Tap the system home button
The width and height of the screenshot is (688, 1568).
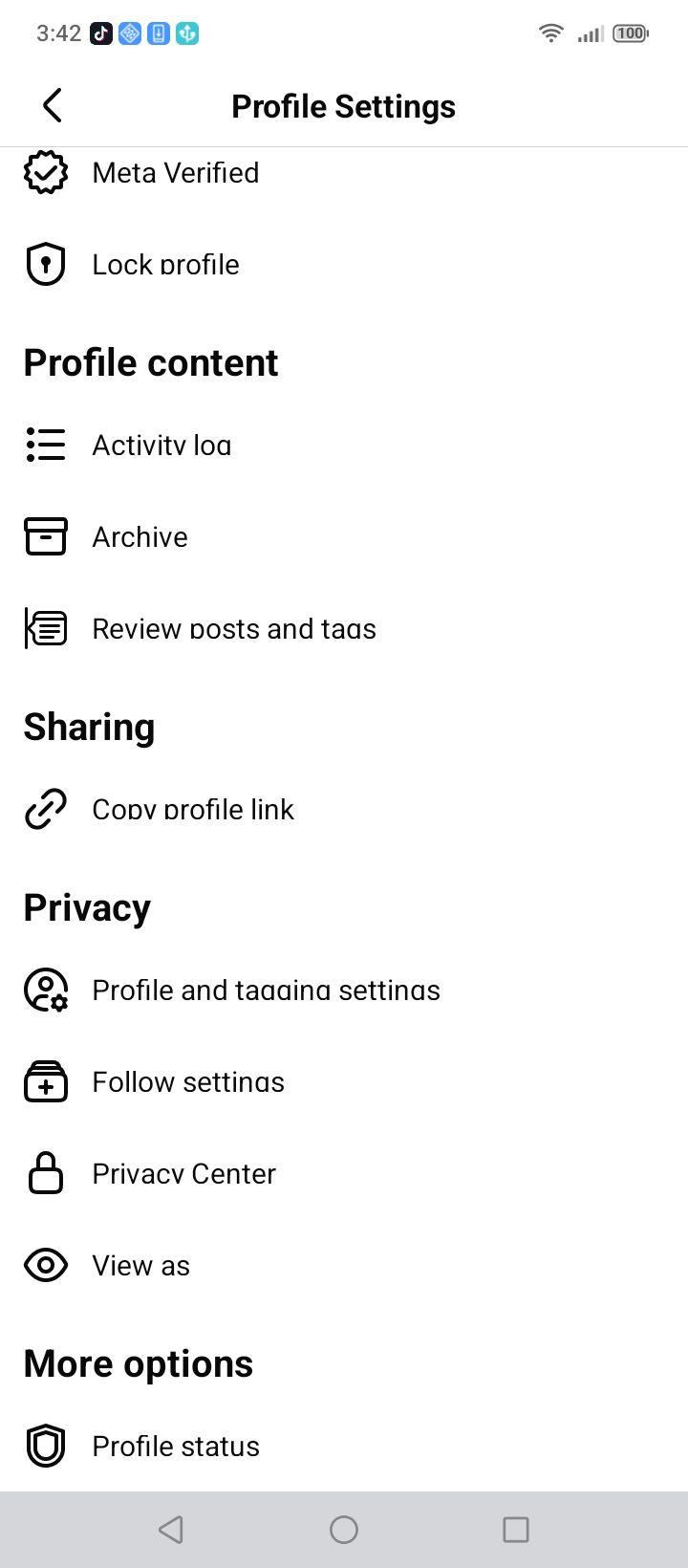click(344, 1530)
